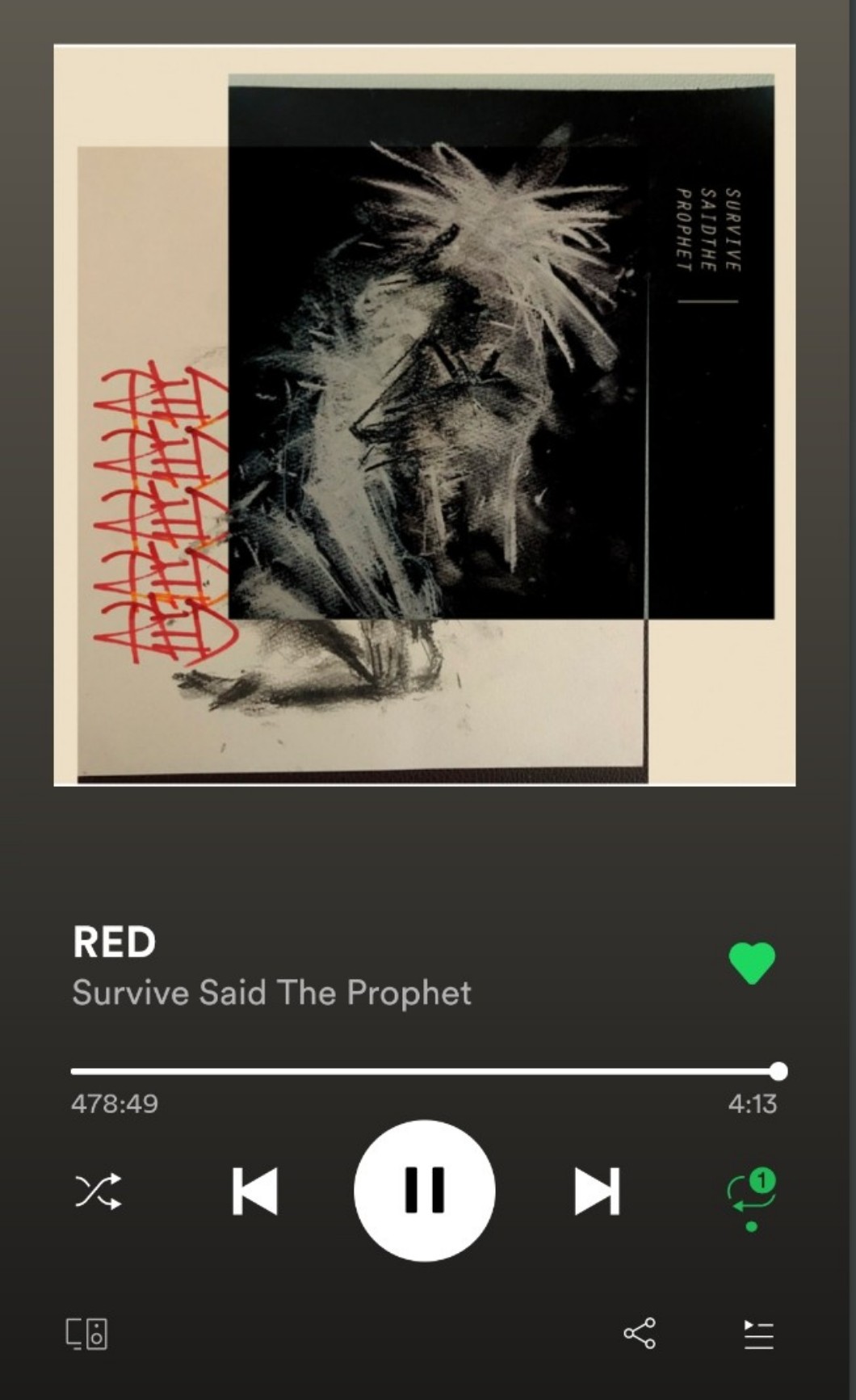Change the repeat-one mode
The width and height of the screenshot is (856, 1400).
point(751,1192)
